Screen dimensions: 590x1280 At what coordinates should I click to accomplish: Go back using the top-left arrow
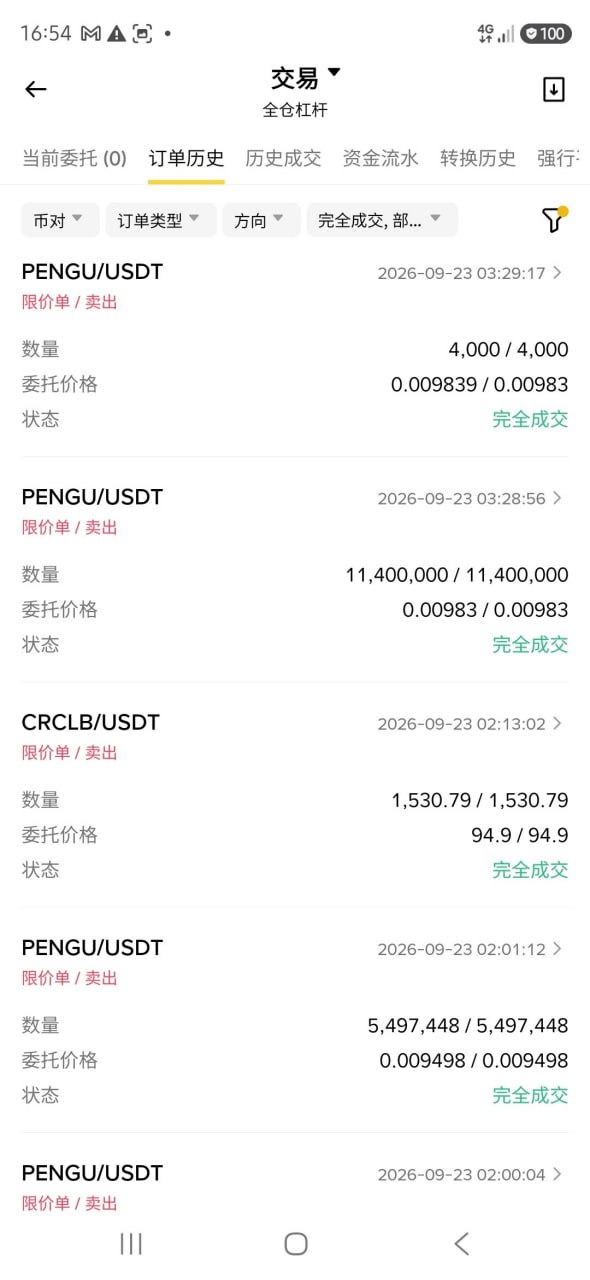(36, 89)
